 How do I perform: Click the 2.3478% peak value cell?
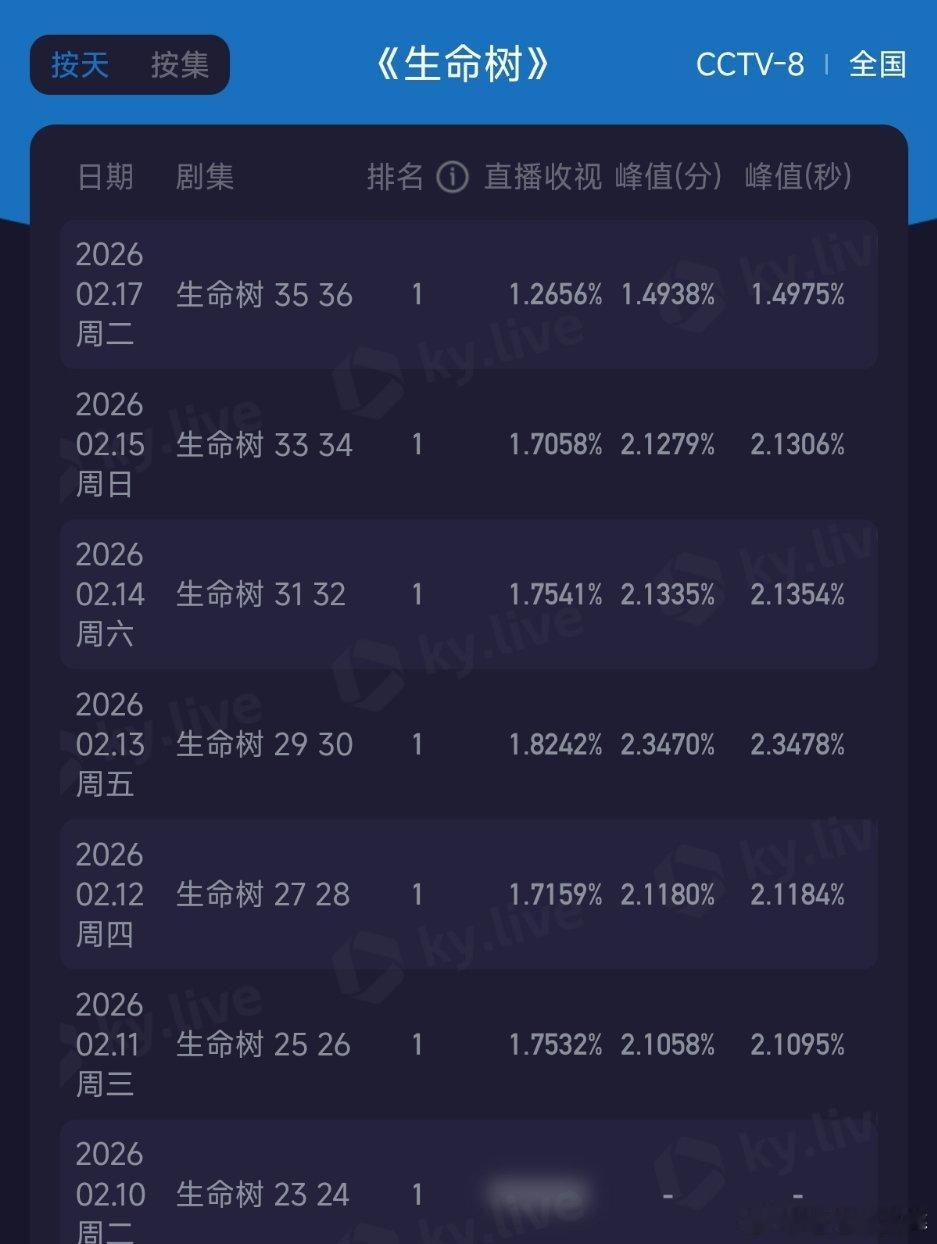pyautogui.click(x=798, y=745)
